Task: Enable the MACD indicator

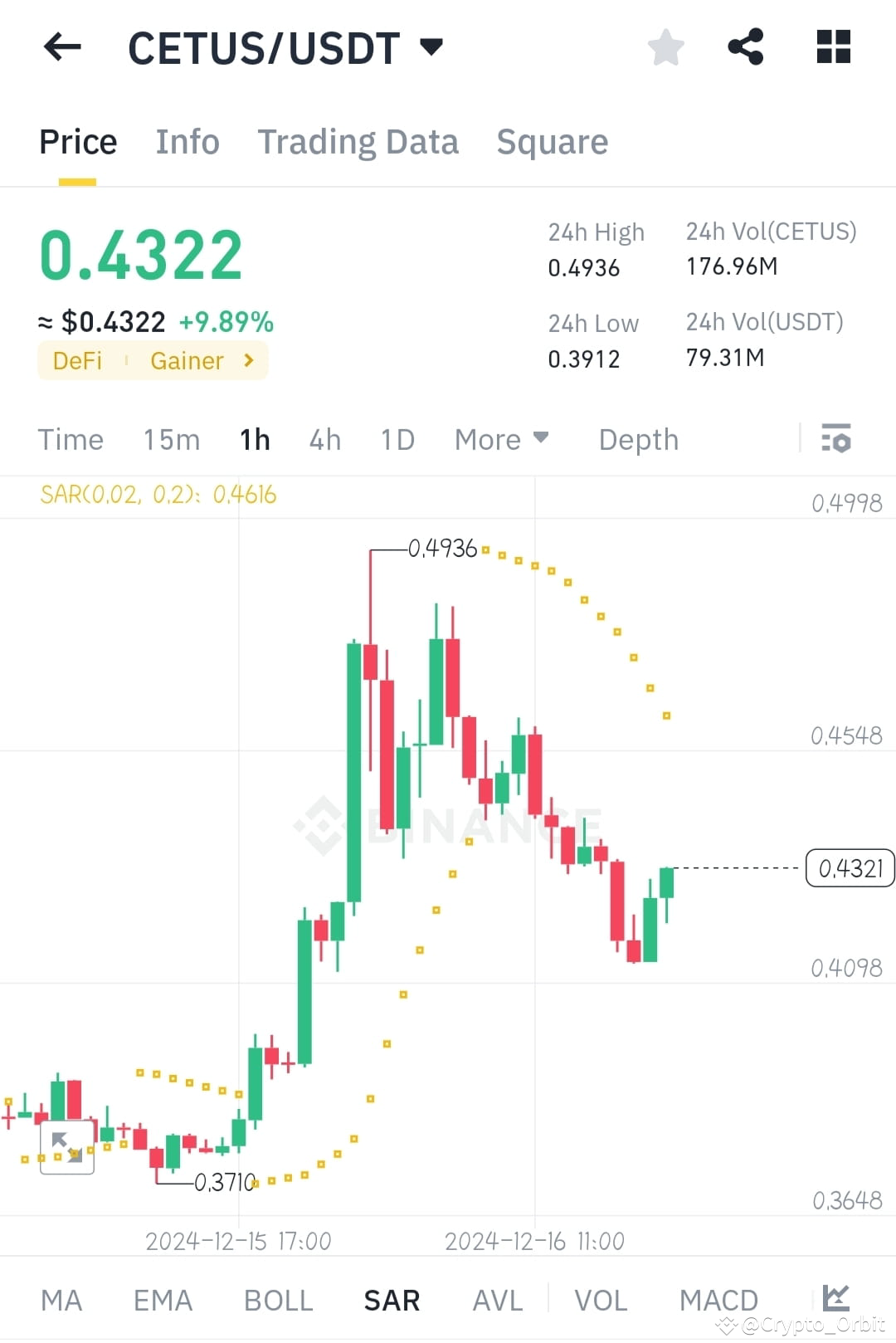Action: pos(718,1301)
